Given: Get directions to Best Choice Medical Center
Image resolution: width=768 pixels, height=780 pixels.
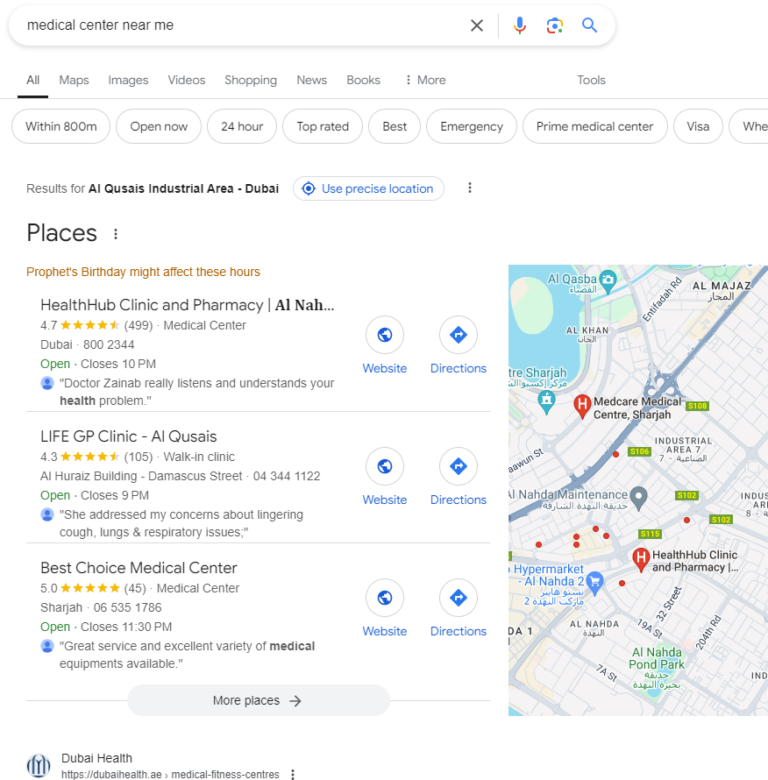Looking at the screenshot, I should point(458,608).
